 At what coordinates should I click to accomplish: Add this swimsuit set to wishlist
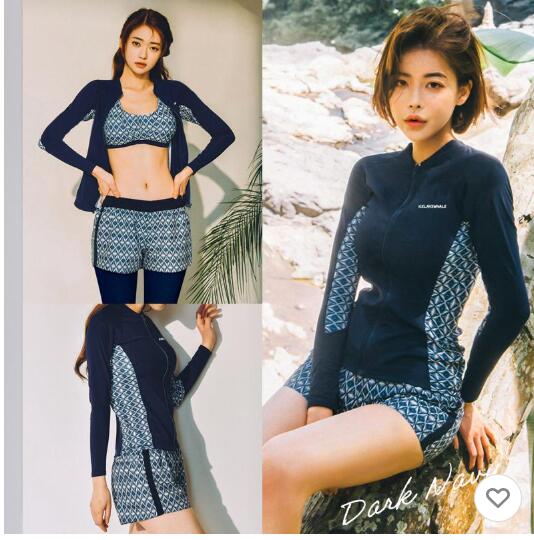pos(498,497)
